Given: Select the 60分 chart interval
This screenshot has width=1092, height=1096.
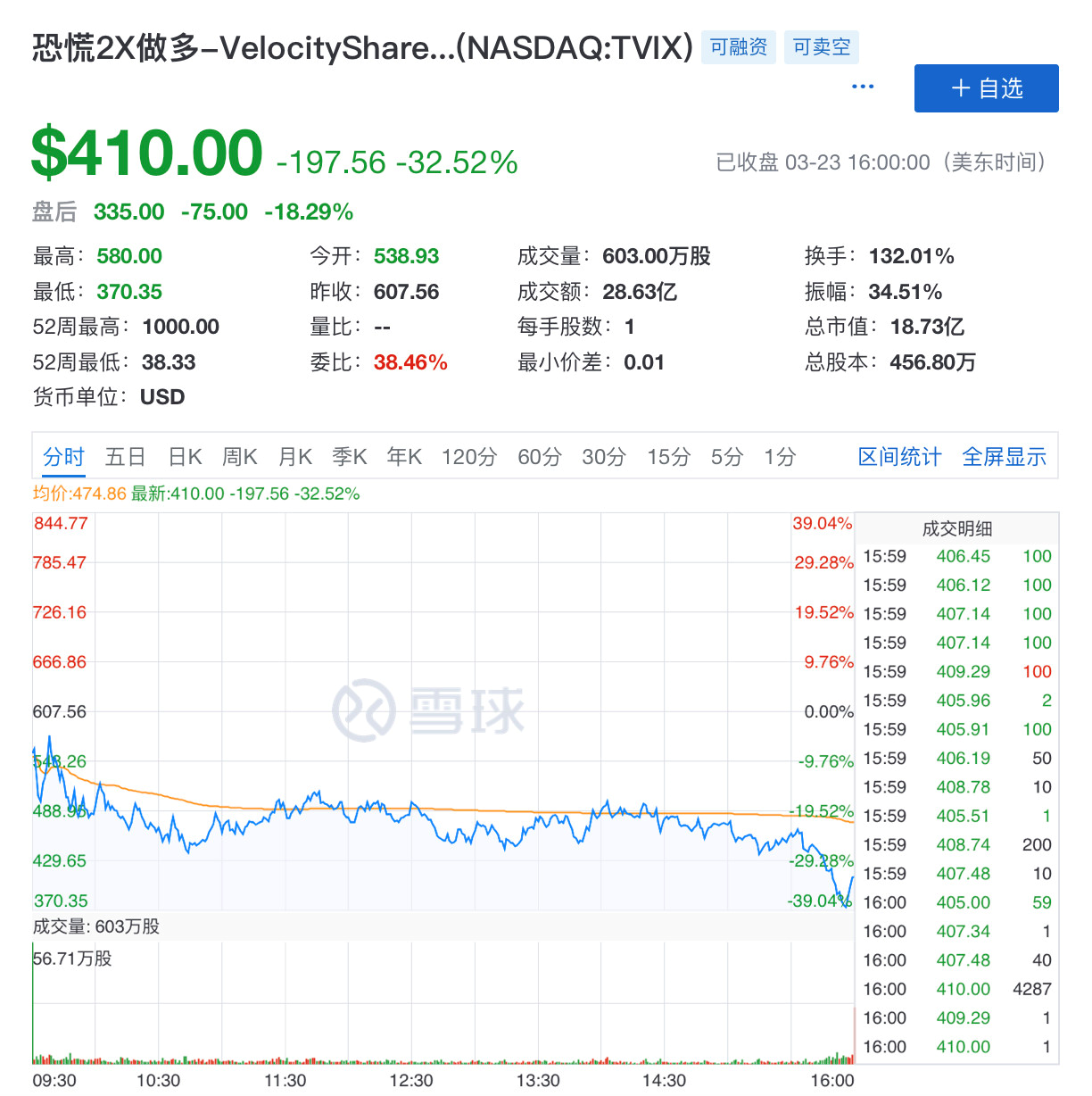Looking at the screenshot, I should tap(540, 457).
